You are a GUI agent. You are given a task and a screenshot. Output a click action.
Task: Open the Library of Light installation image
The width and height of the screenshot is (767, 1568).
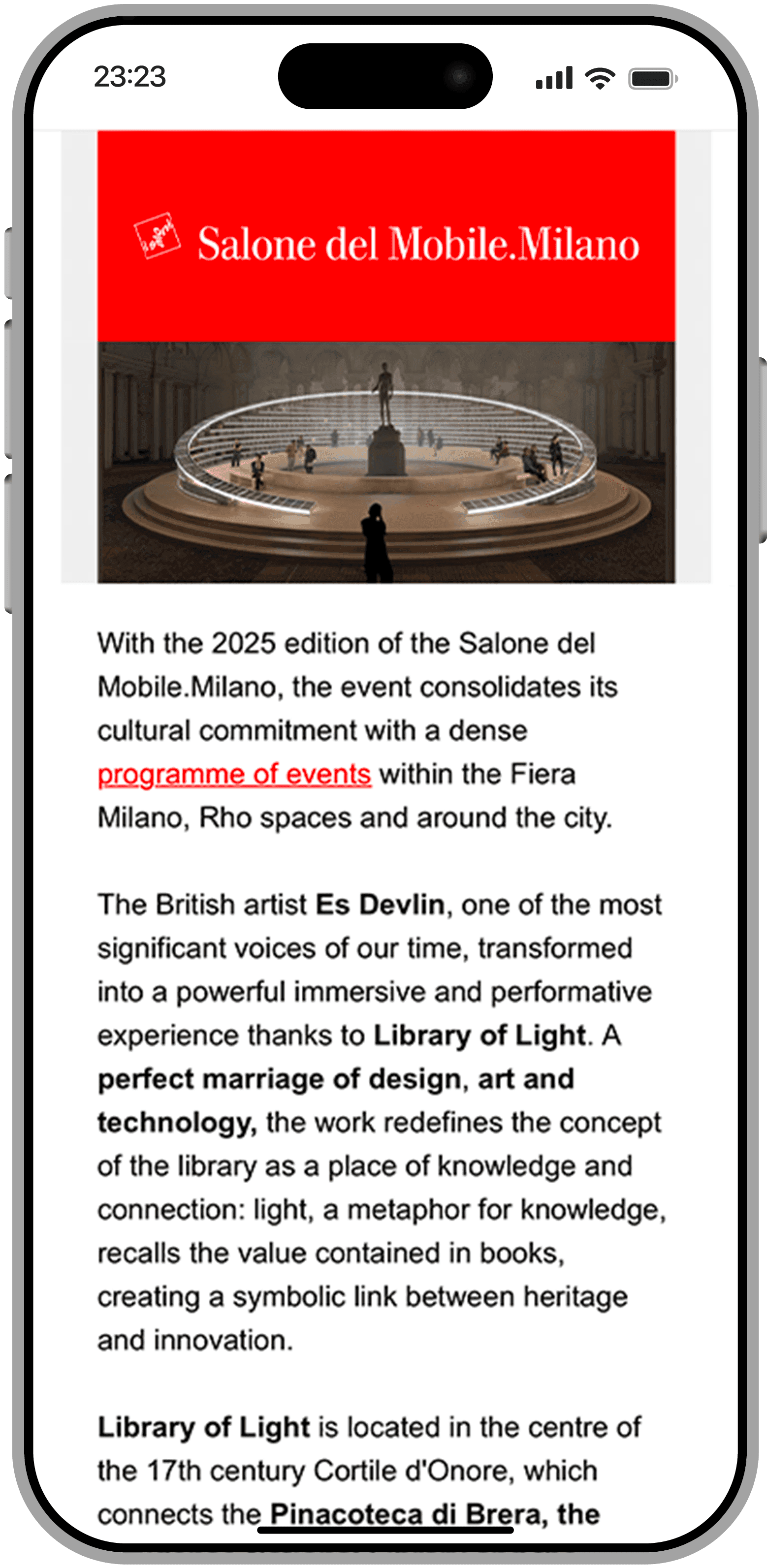tap(386, 463)
